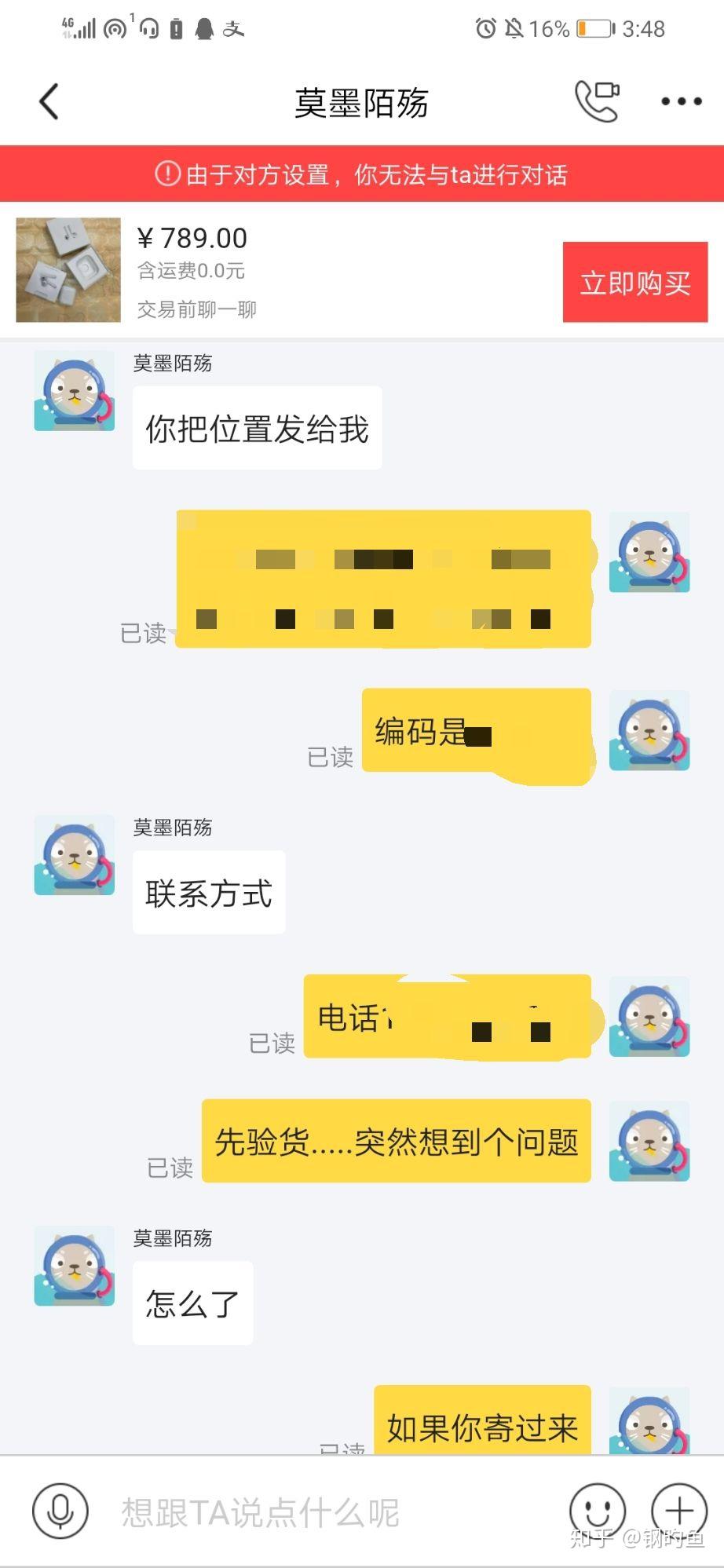
Task: Focus the 想跟TA说点什么呢 message field
Action: [314, 1511]
